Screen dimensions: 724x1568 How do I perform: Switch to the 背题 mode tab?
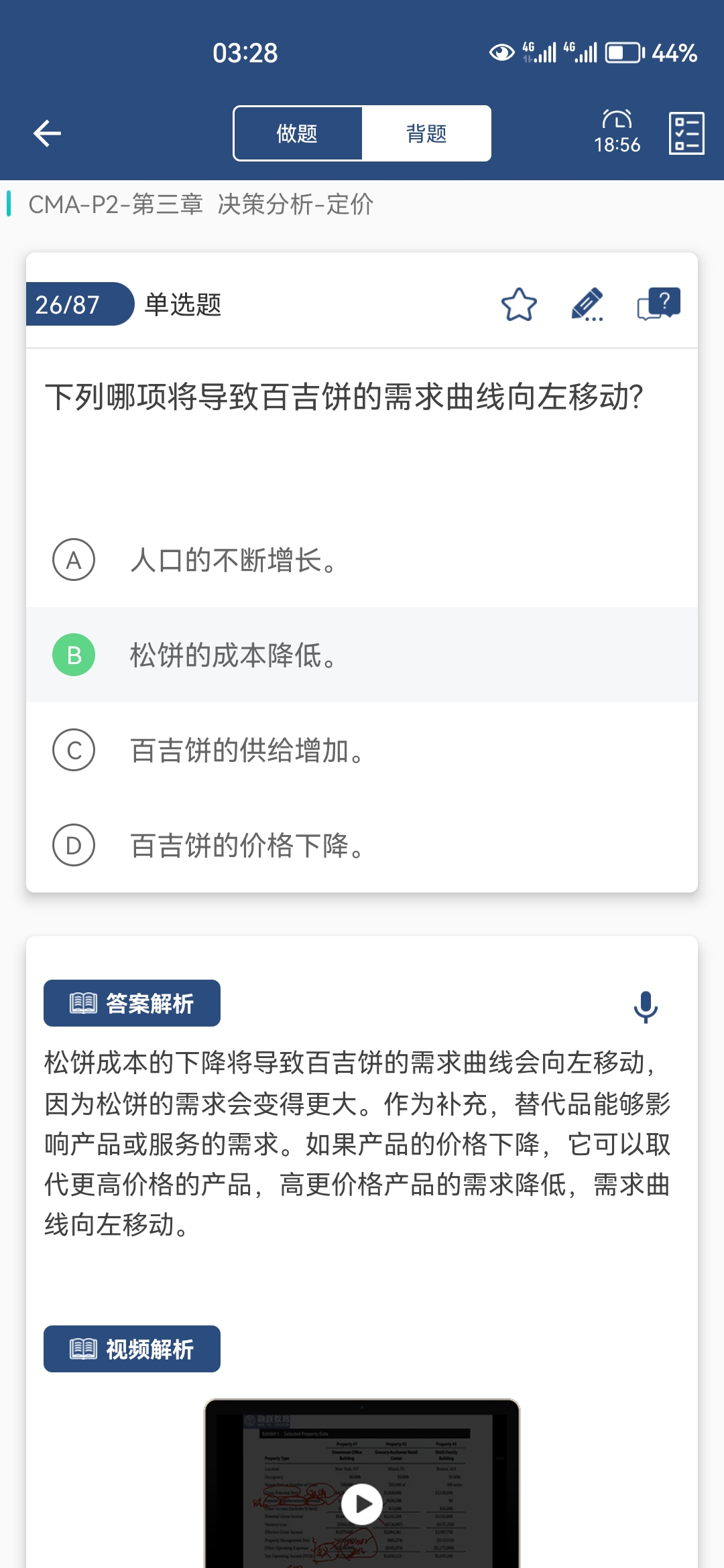(x=426, y=133)
